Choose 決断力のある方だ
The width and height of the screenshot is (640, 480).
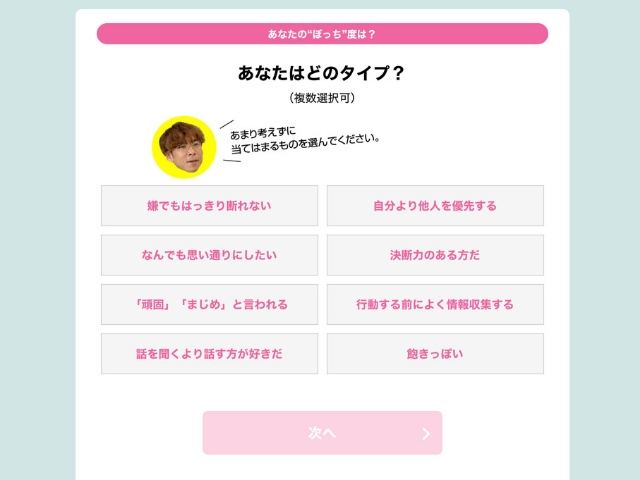click(x=435, y=255)
